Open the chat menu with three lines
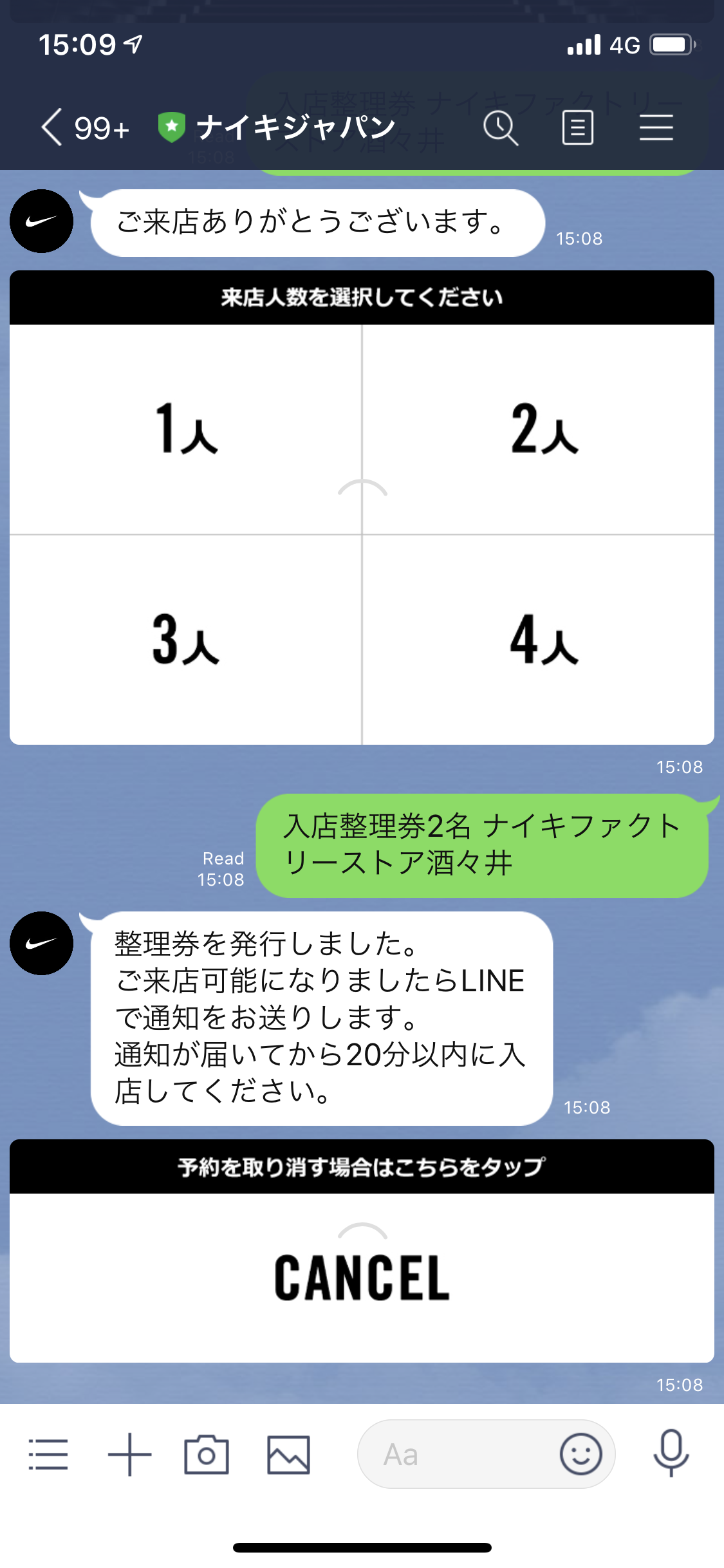Screen dimensions: 724x1568 656,127
